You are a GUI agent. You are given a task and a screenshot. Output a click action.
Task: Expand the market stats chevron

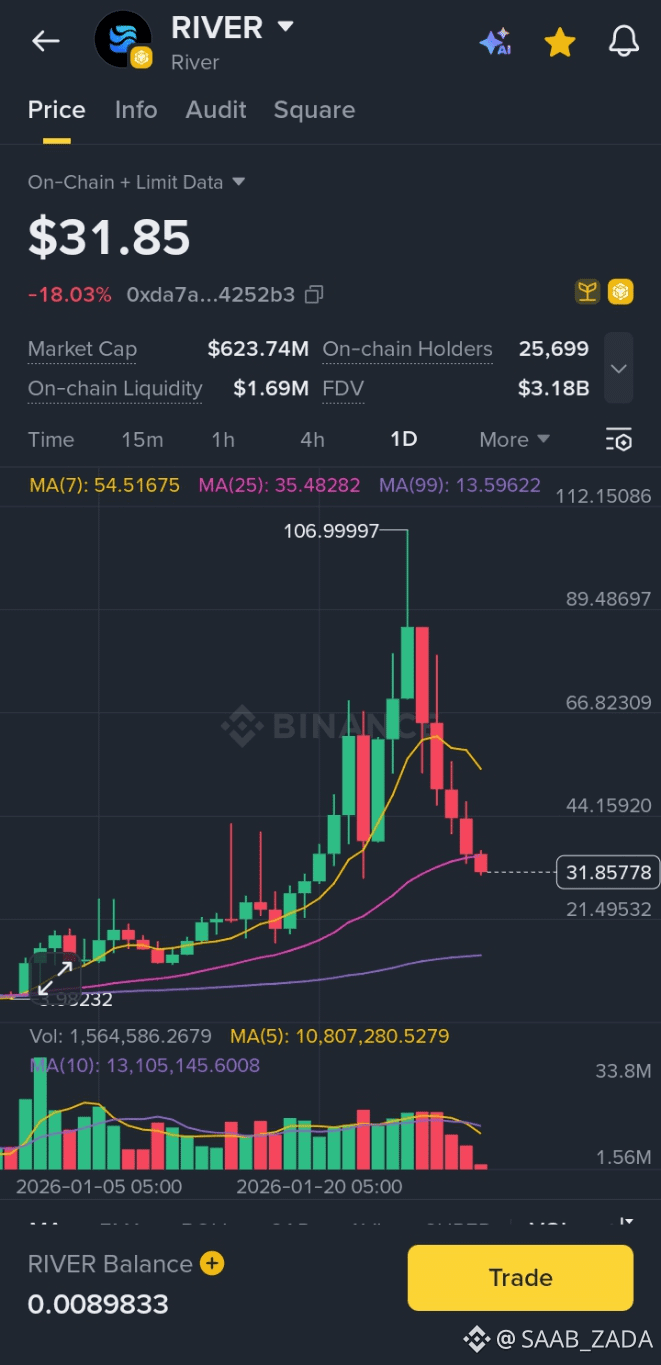(x=618, y=368)
